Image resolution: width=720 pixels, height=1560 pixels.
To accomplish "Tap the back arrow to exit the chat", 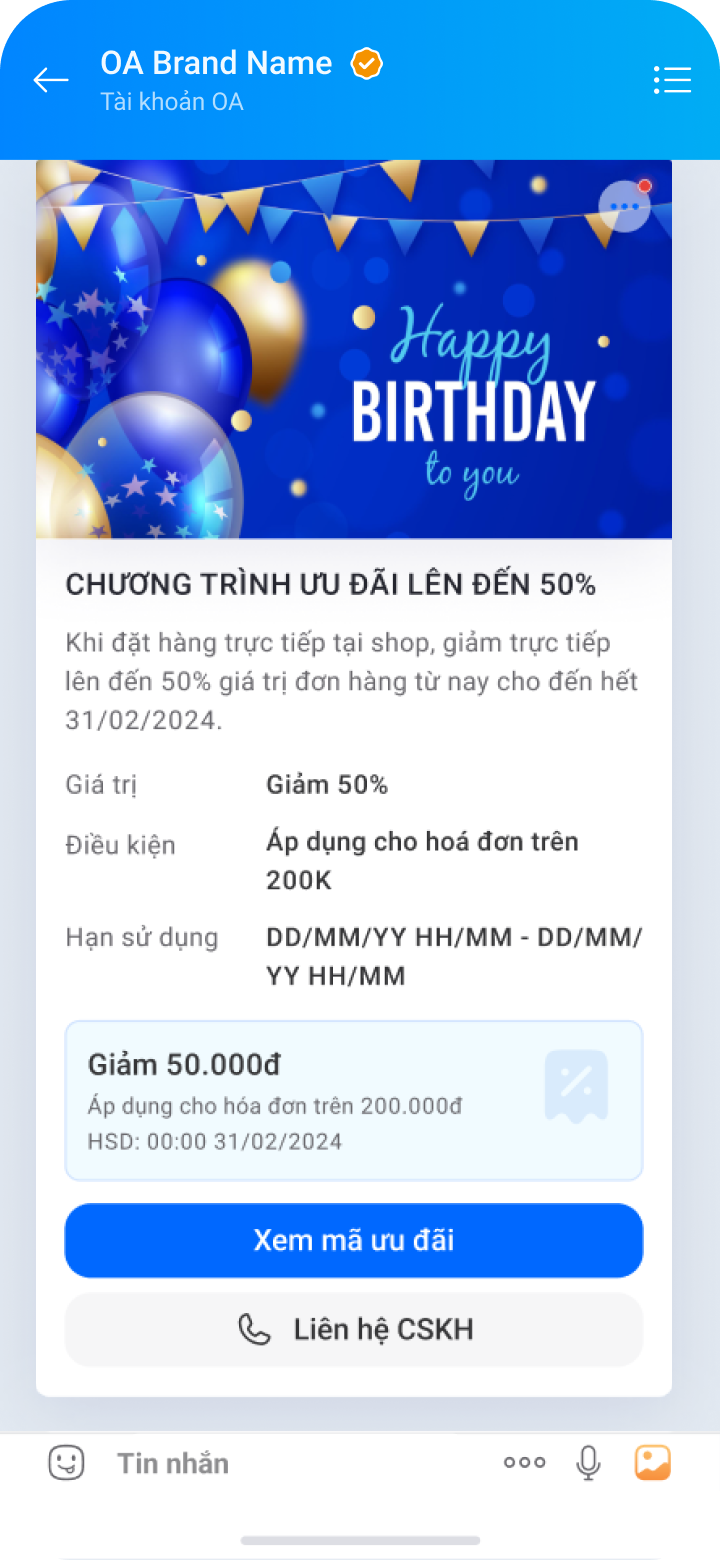I will point(50,80).
